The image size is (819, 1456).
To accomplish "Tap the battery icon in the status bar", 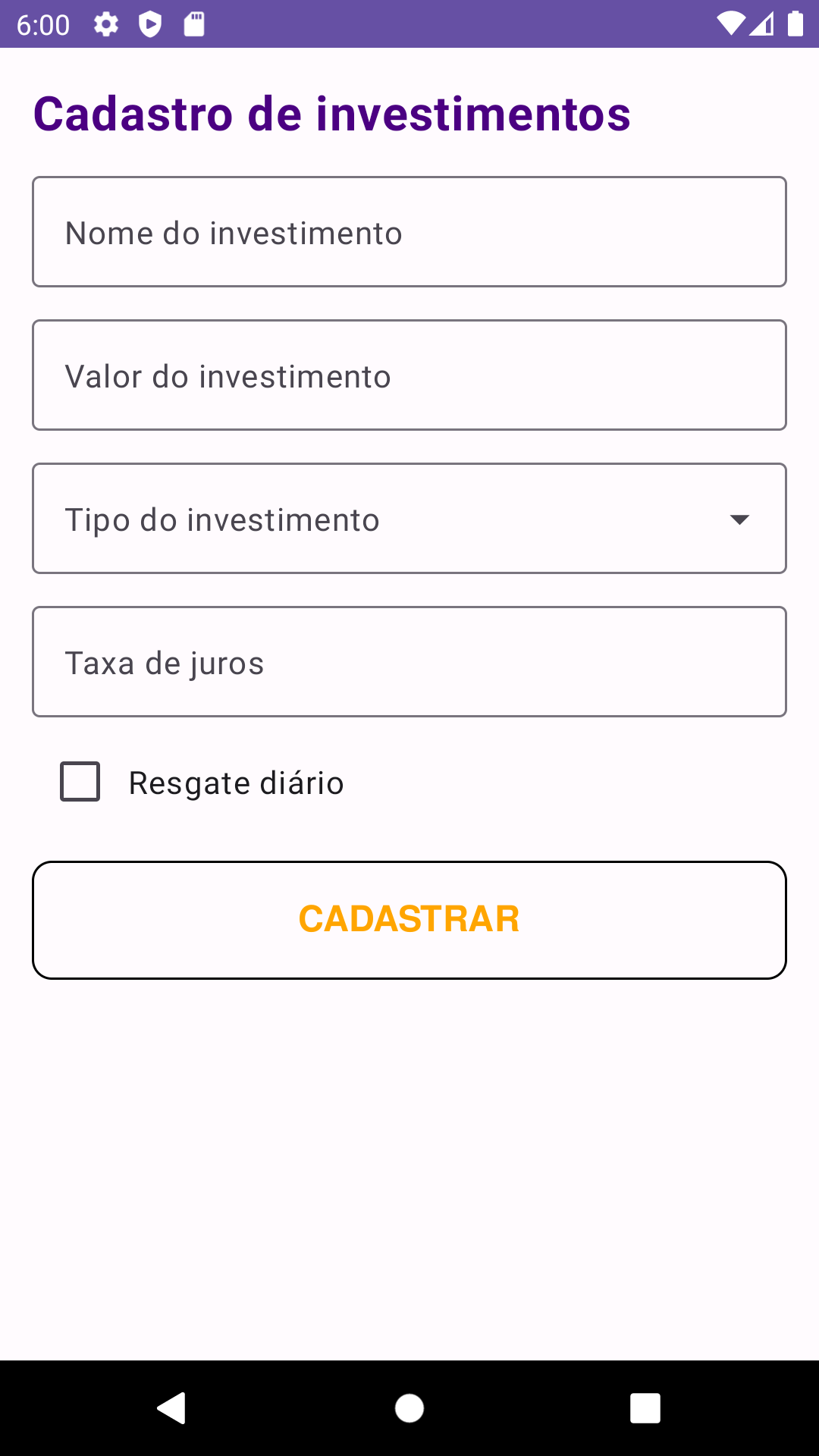I will (x=794, y=25).
